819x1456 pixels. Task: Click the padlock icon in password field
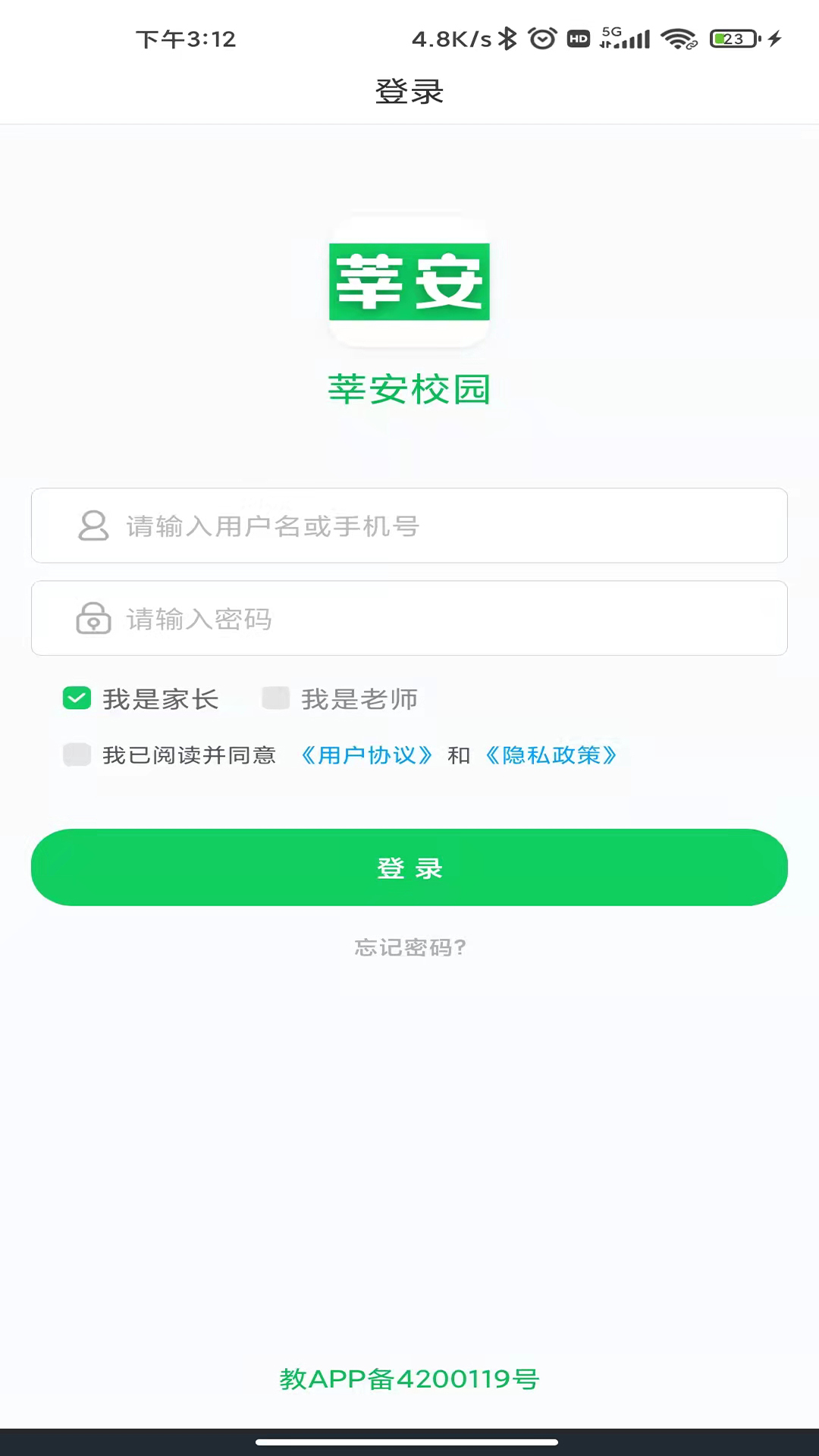(x=94, y=619)
